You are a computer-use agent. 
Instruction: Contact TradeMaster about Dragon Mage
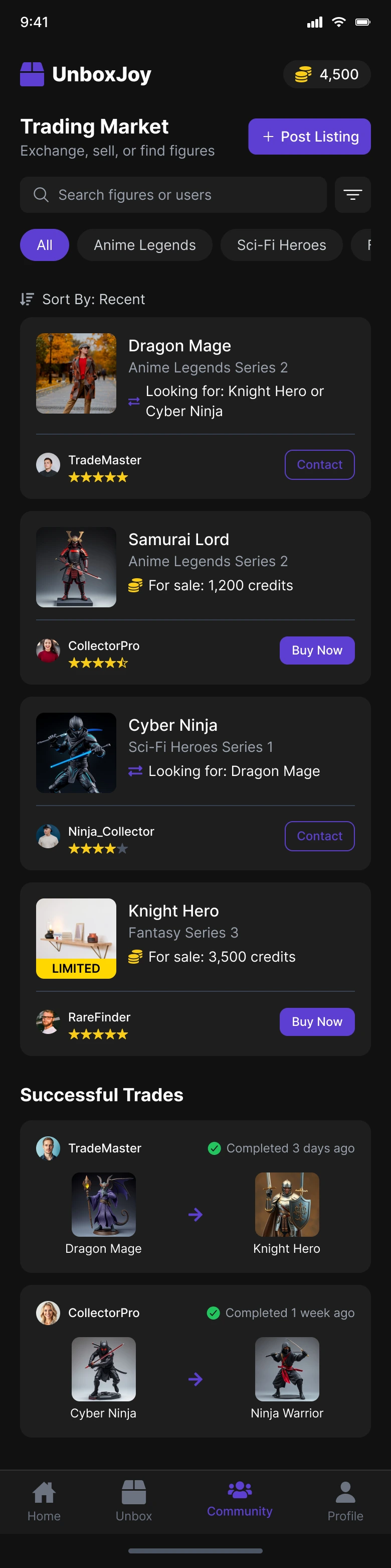tap(319, 464)
